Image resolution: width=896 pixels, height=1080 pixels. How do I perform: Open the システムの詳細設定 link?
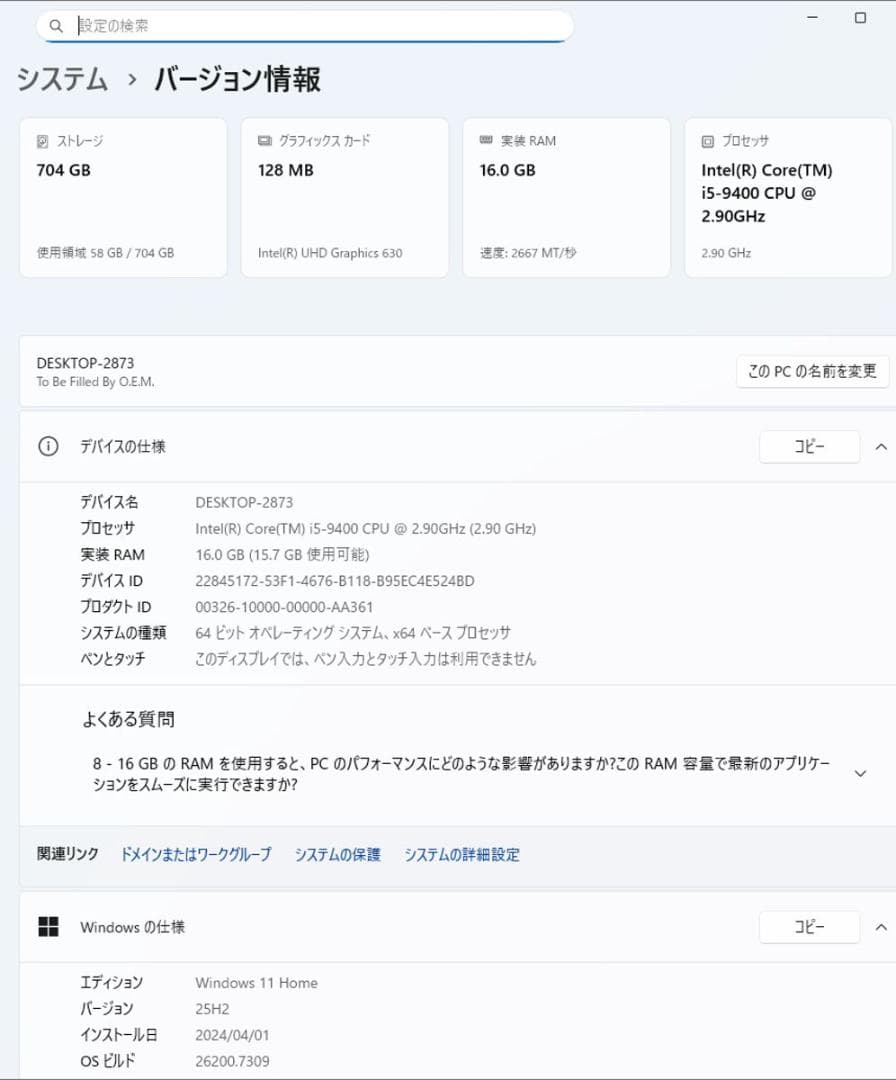[461, 854]
